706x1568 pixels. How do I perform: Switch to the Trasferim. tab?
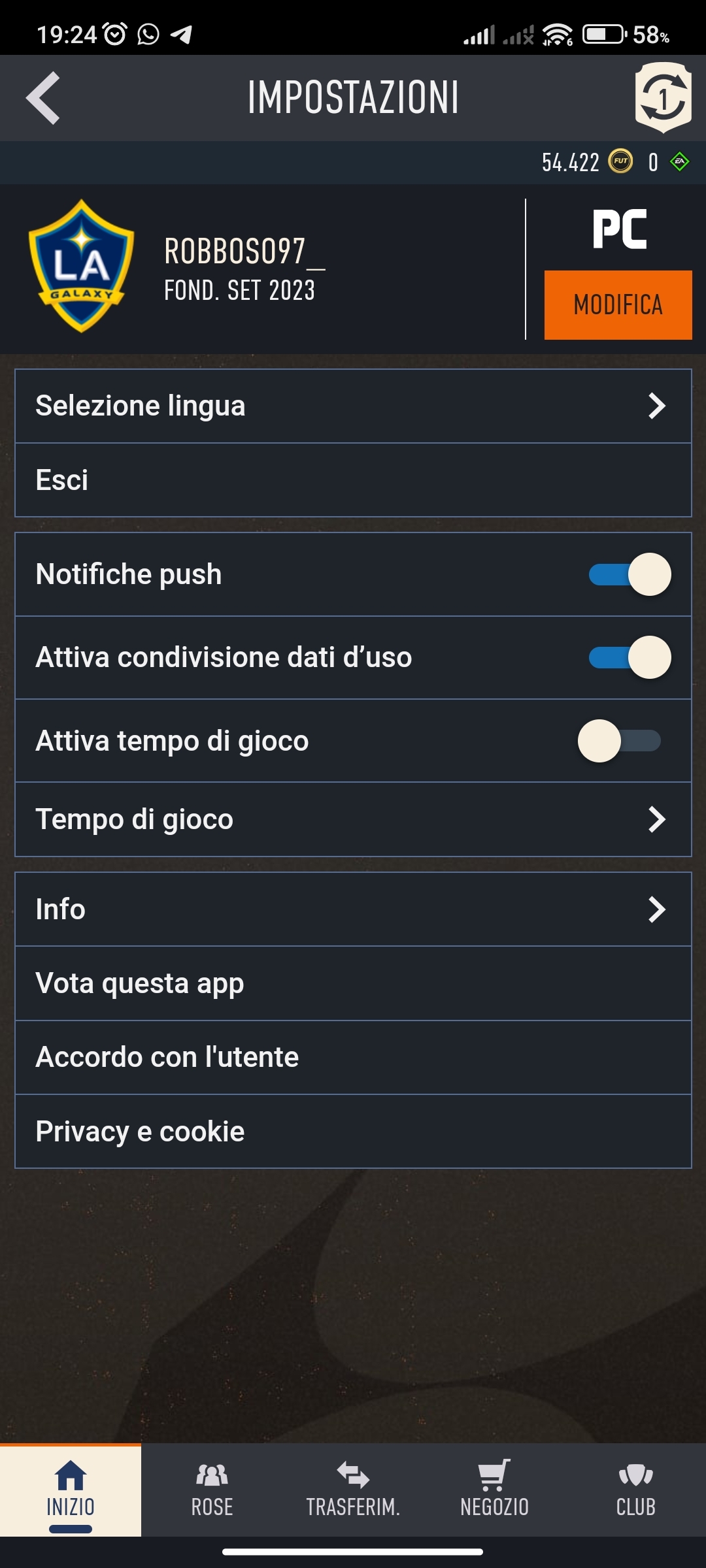coord(353,1490)
